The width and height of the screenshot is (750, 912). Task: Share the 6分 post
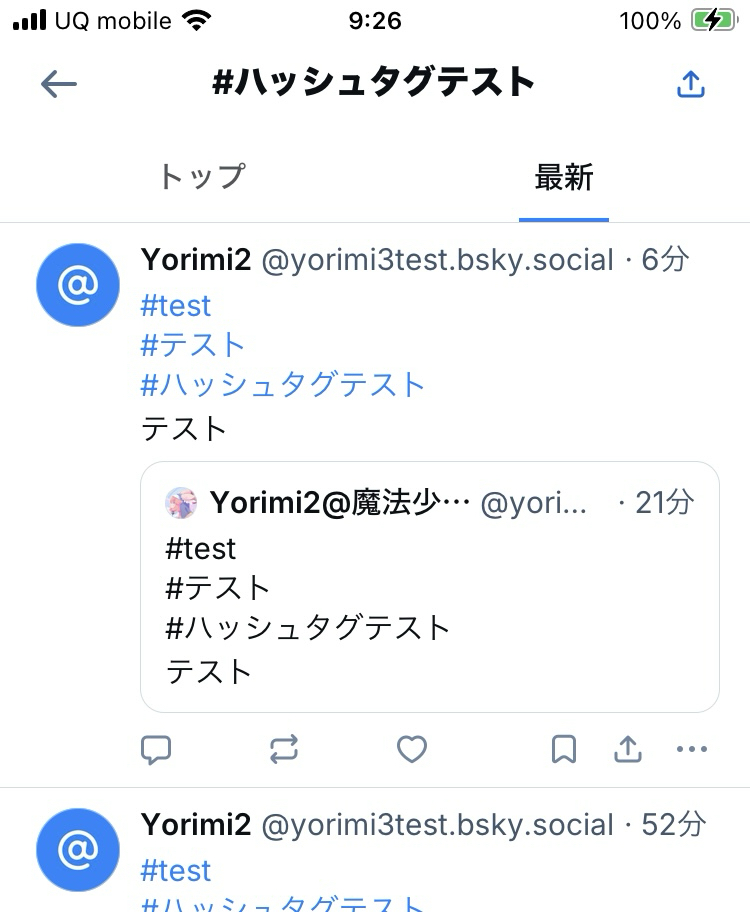tap(628, 749)
